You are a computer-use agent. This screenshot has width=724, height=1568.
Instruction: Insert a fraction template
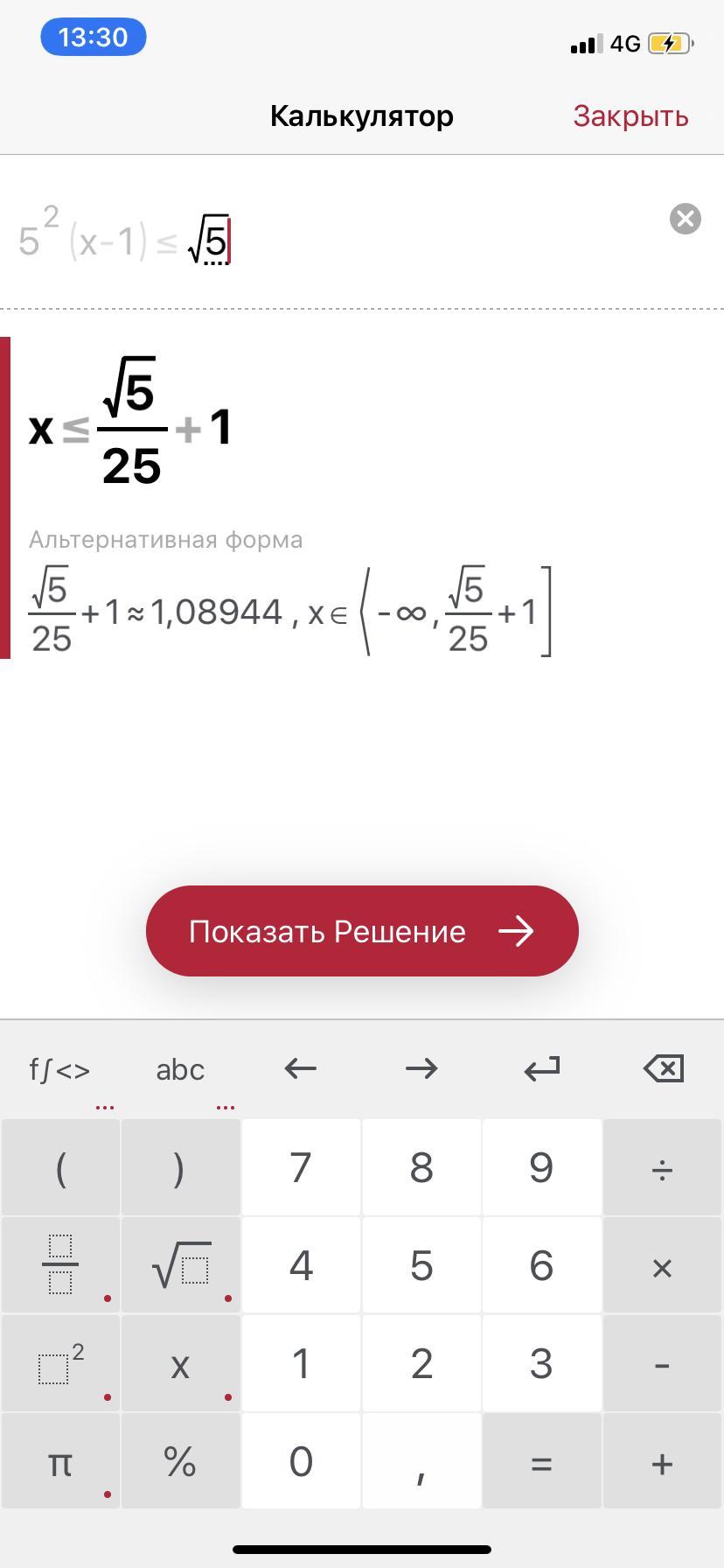[60, 1264]
